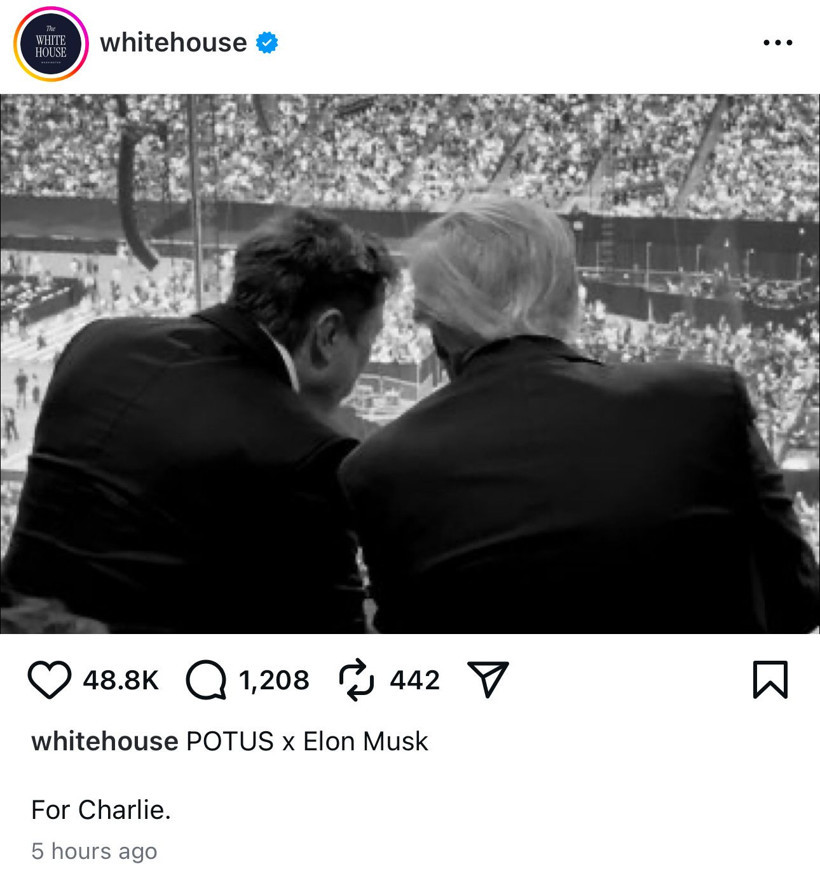Tap whitehouse username in the caption
The height and width of the screenshot is (878, 820).
[x=104, y=742]
